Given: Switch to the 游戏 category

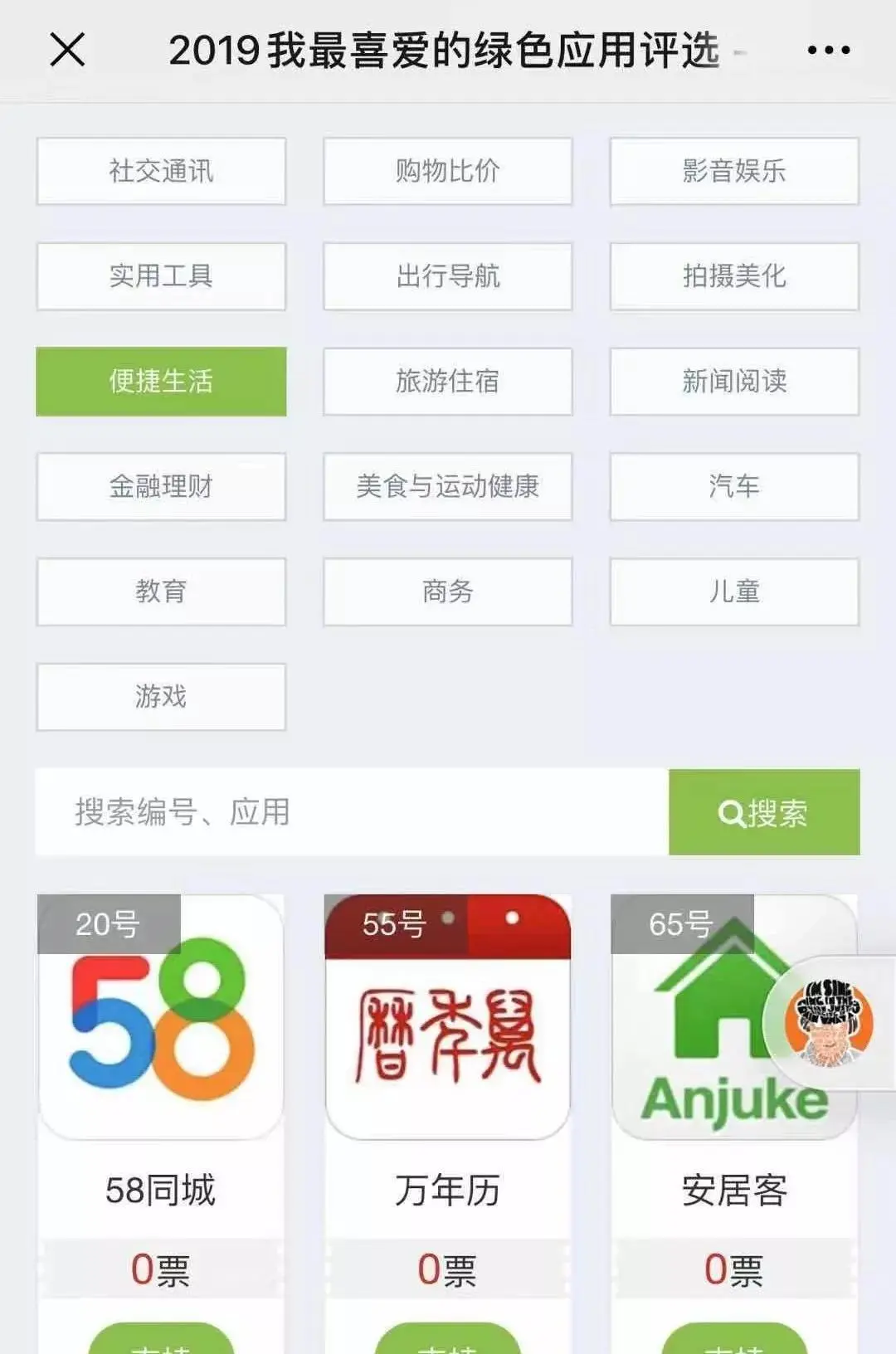Looking at the screenshot, I should [x=160, y=697].
